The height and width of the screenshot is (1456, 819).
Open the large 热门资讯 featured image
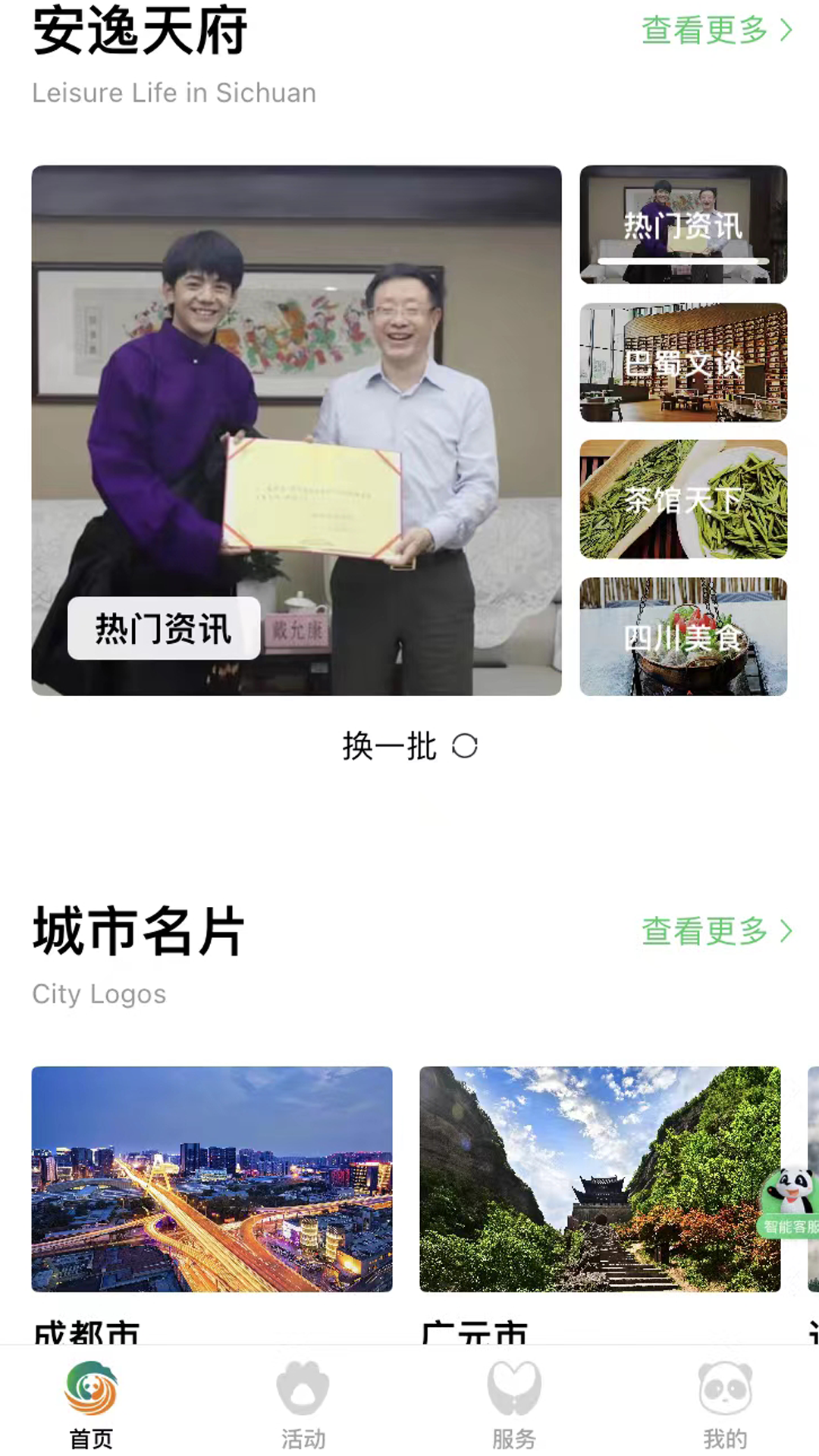coord(296,430)
